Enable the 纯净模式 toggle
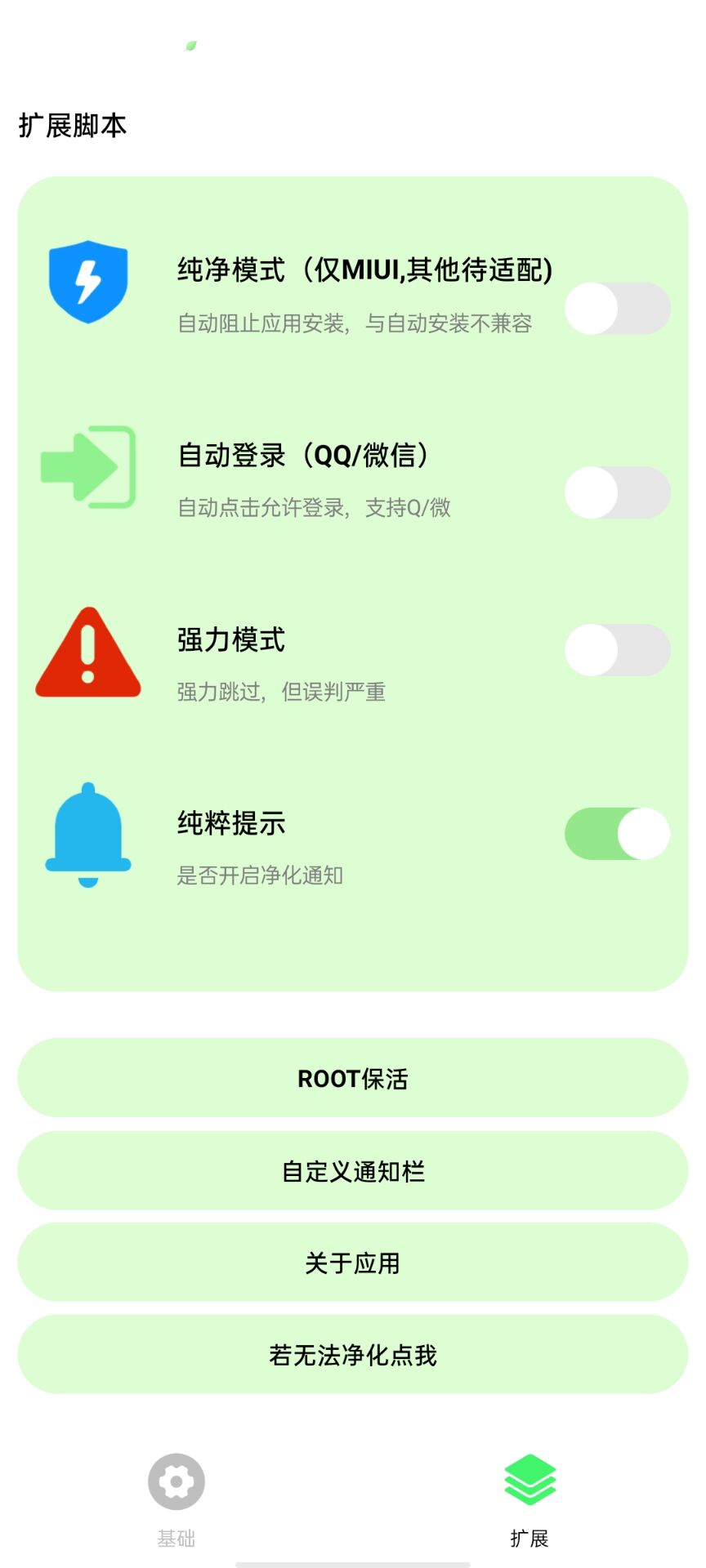 coord(617,308)
